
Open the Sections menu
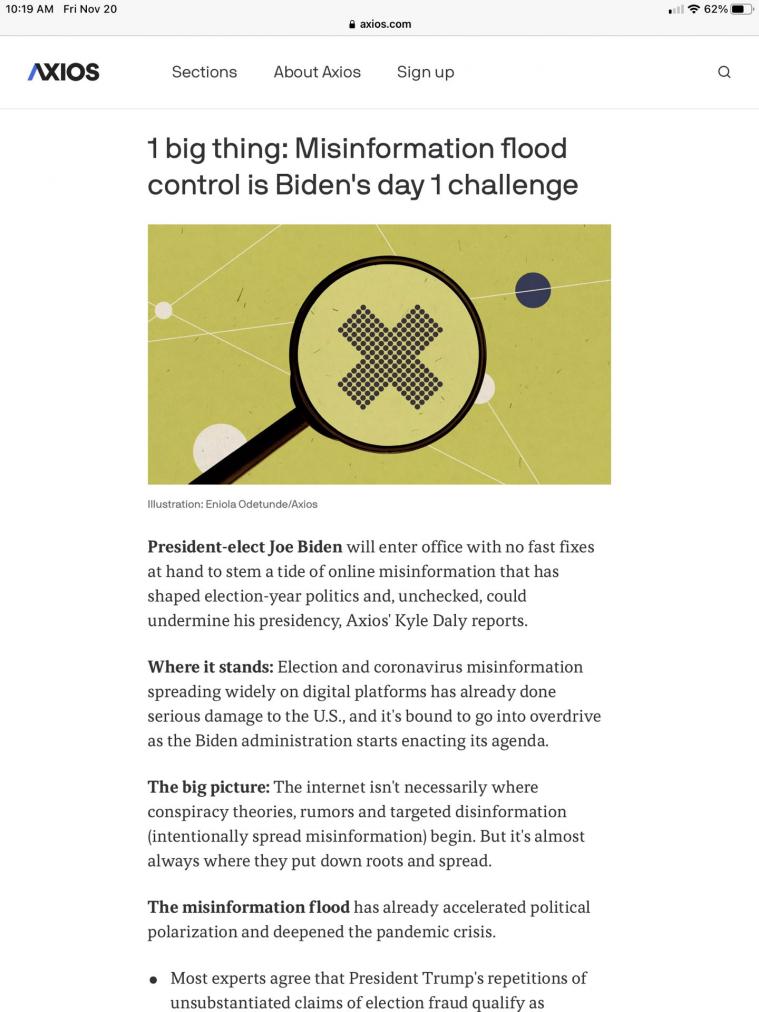(x=204, y=72)
